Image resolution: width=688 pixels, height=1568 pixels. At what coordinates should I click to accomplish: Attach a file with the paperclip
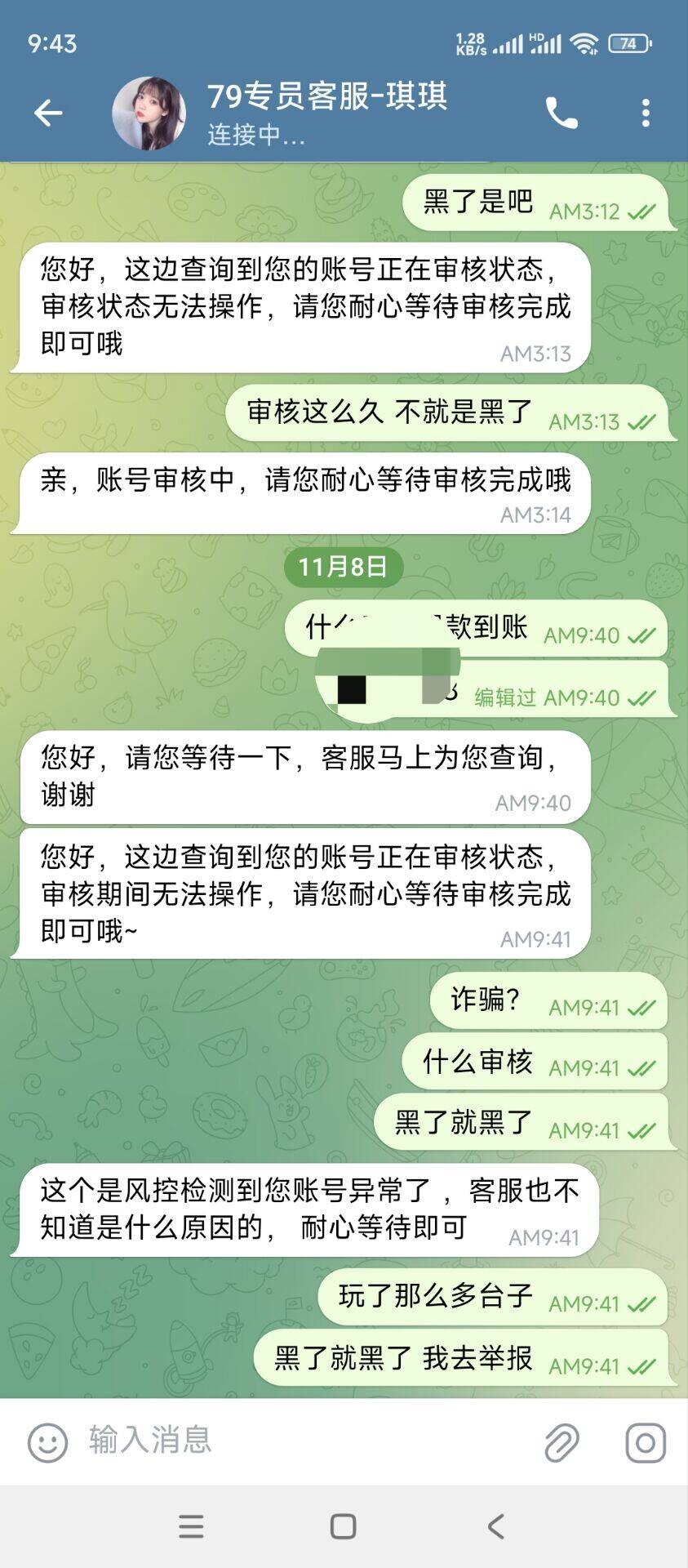562,1442
